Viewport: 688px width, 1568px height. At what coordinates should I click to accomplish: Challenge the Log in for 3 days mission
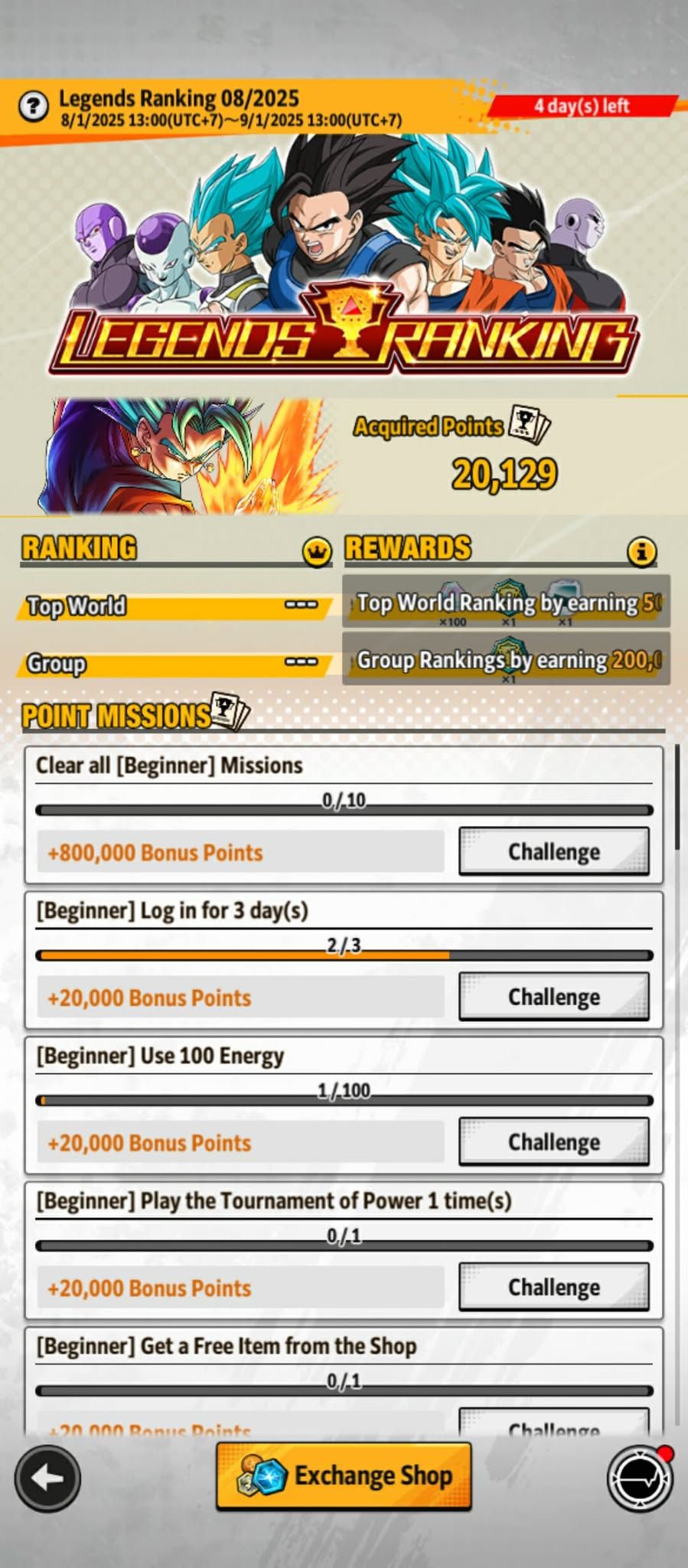pos(553,997)
